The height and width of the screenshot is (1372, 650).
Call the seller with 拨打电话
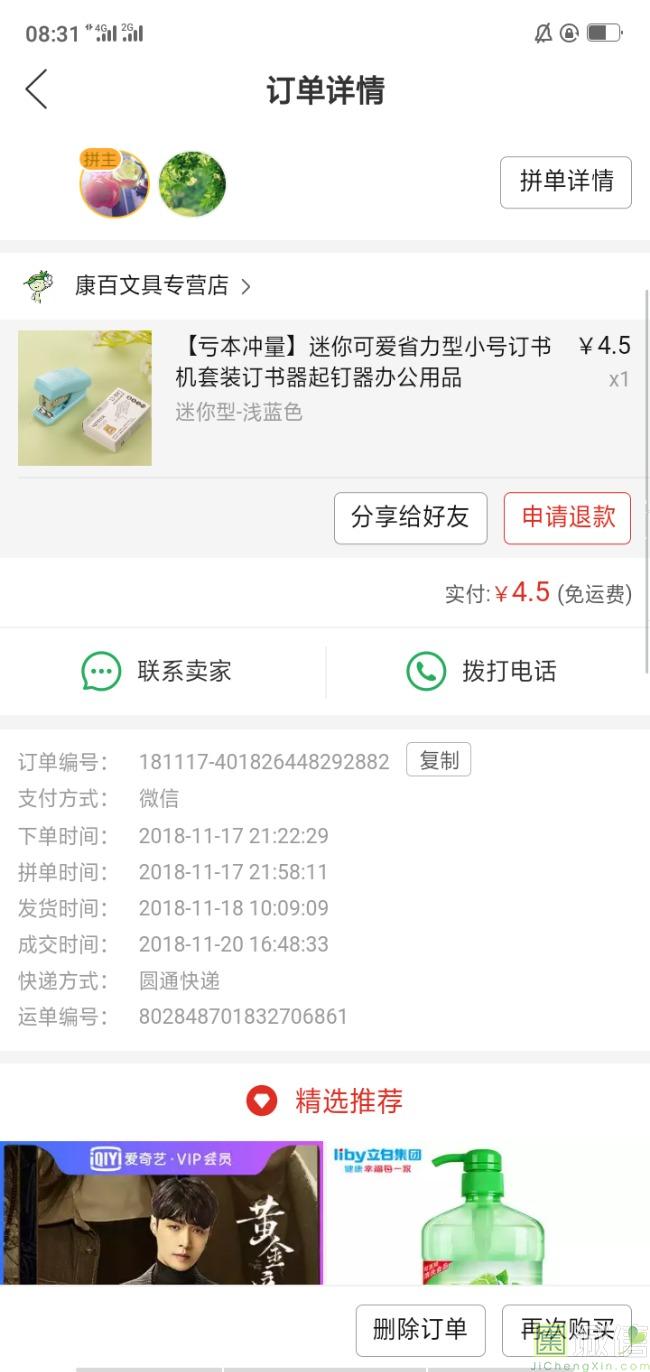[x=482, y=671]
